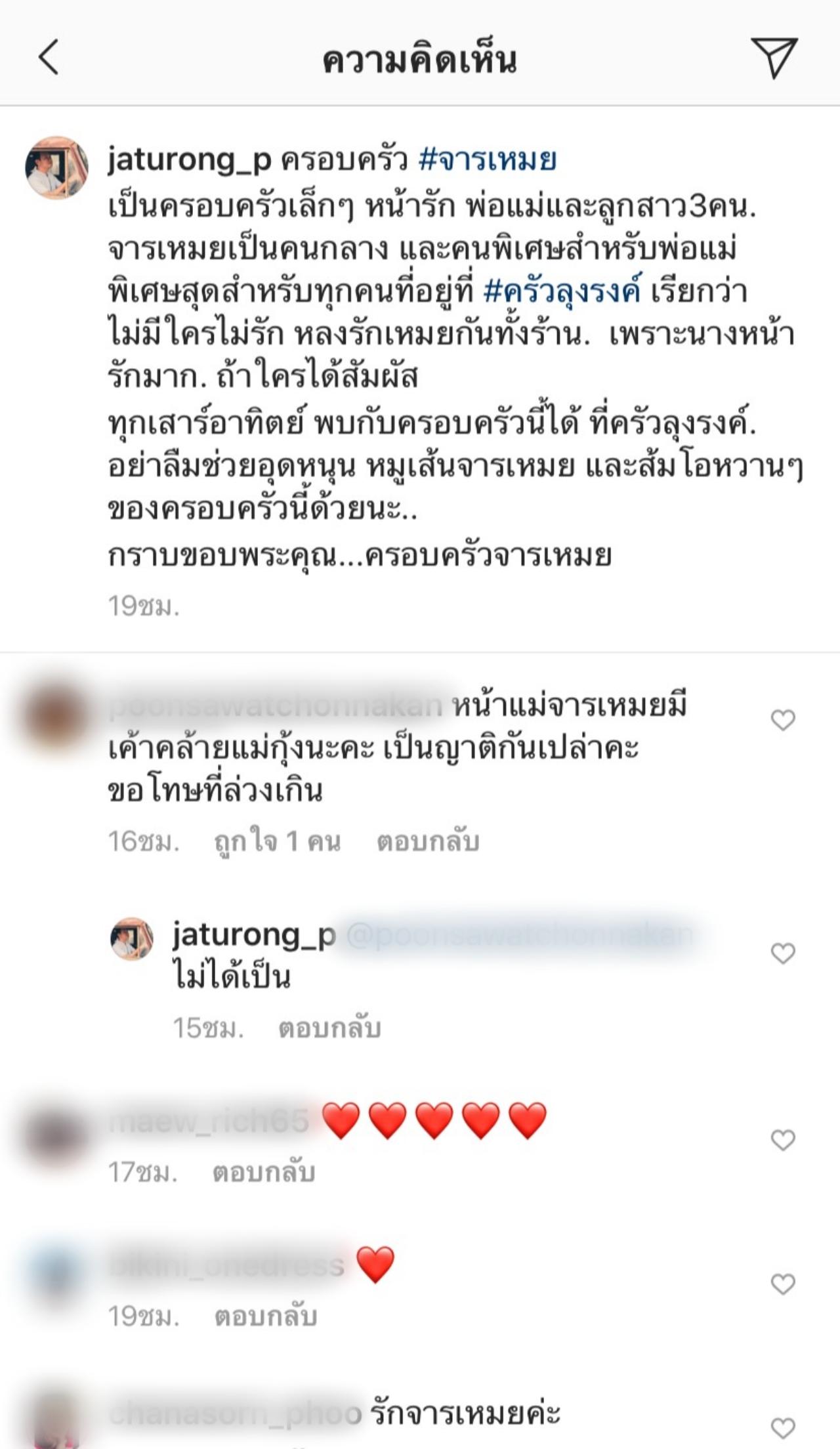
Task: Like the comment about แม่กุ้ง
Action: (782, 720)
